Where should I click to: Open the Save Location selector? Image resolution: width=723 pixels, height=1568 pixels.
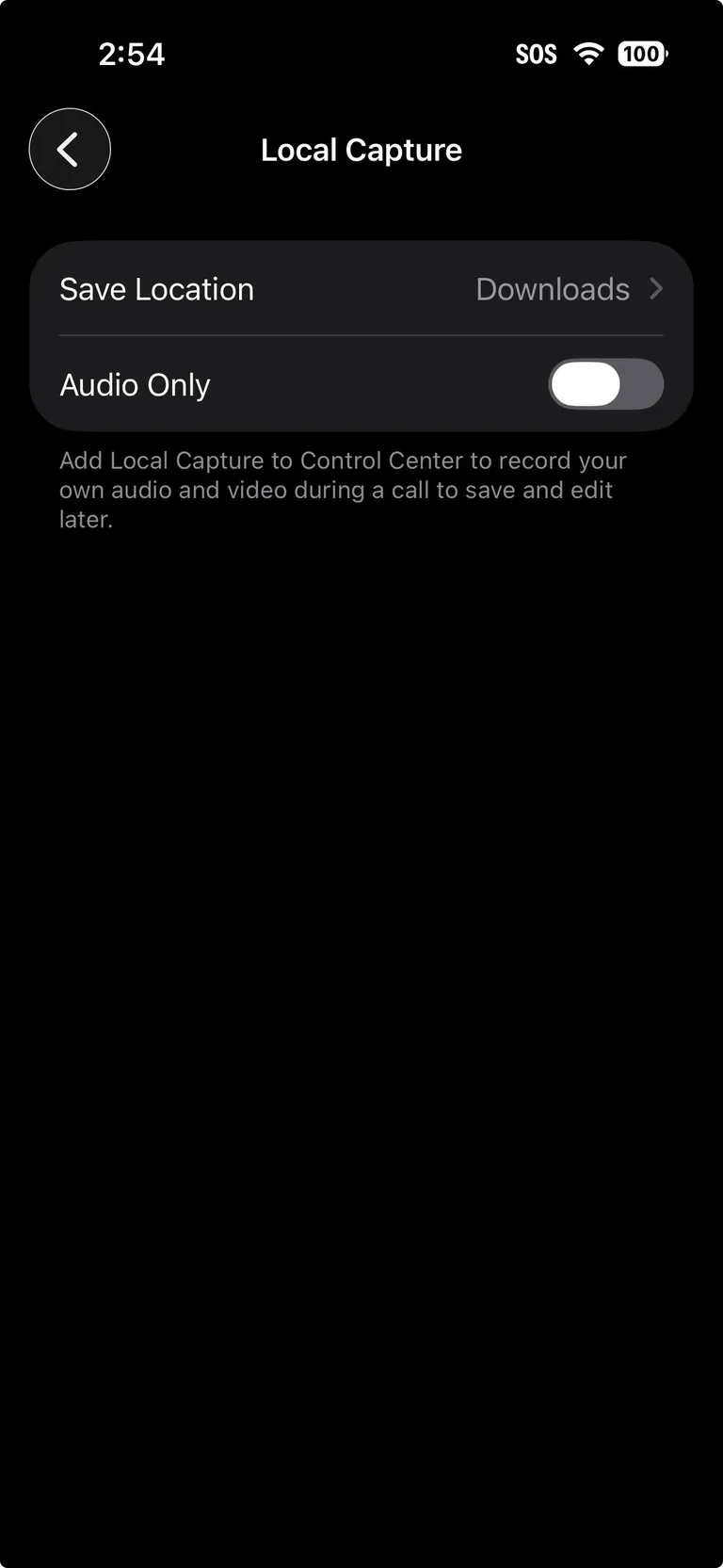pos(361,289)
